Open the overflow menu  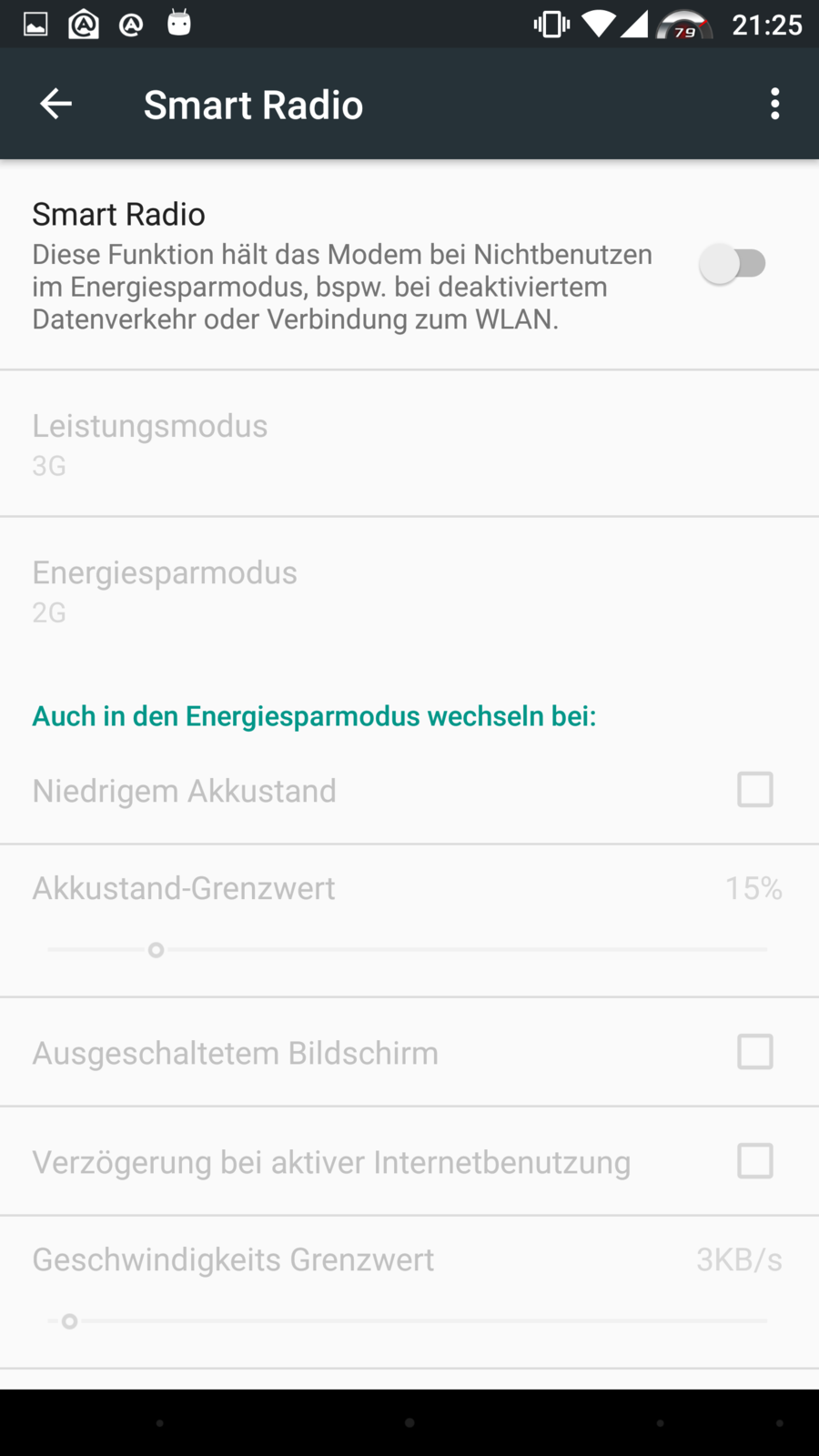(774, 104)
